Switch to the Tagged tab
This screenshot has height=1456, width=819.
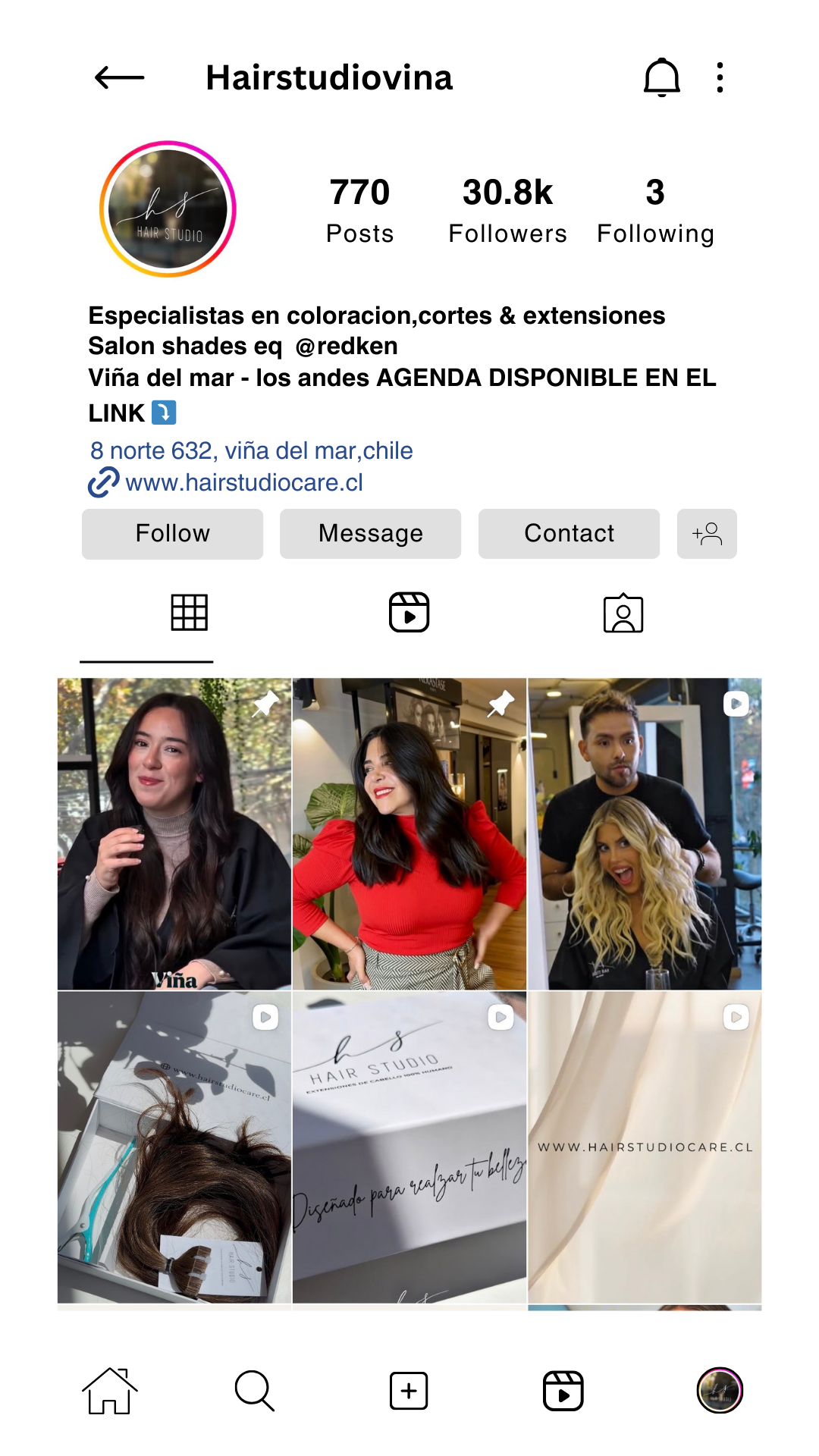click(625, 613)
